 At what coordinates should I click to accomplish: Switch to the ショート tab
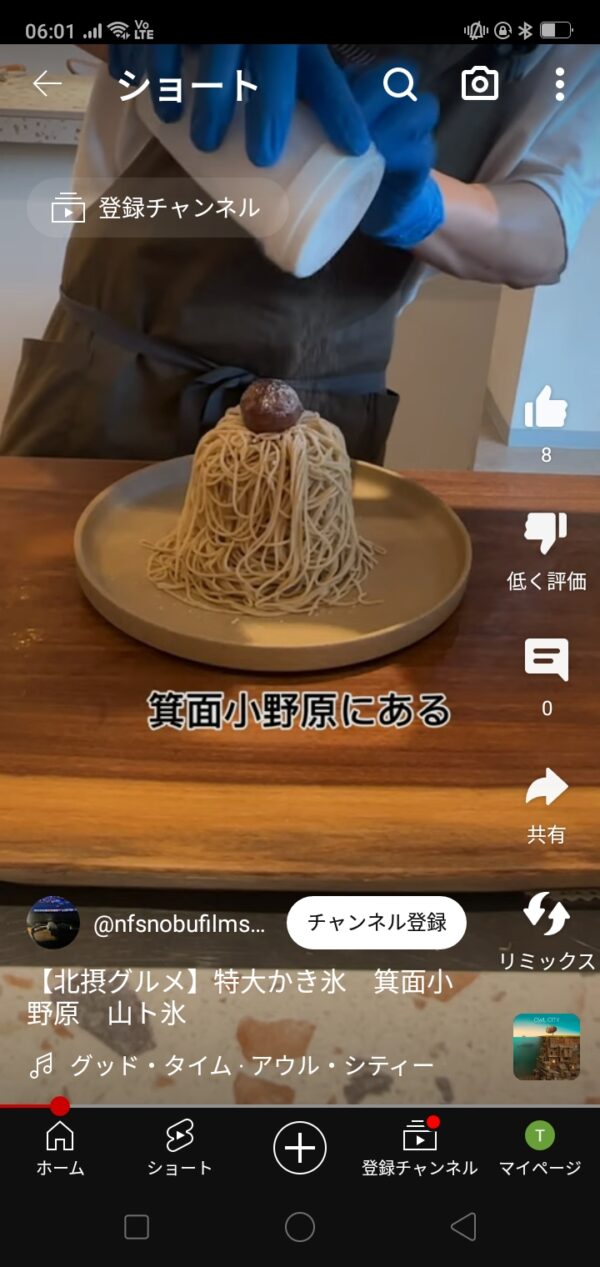click(179, 1147)
